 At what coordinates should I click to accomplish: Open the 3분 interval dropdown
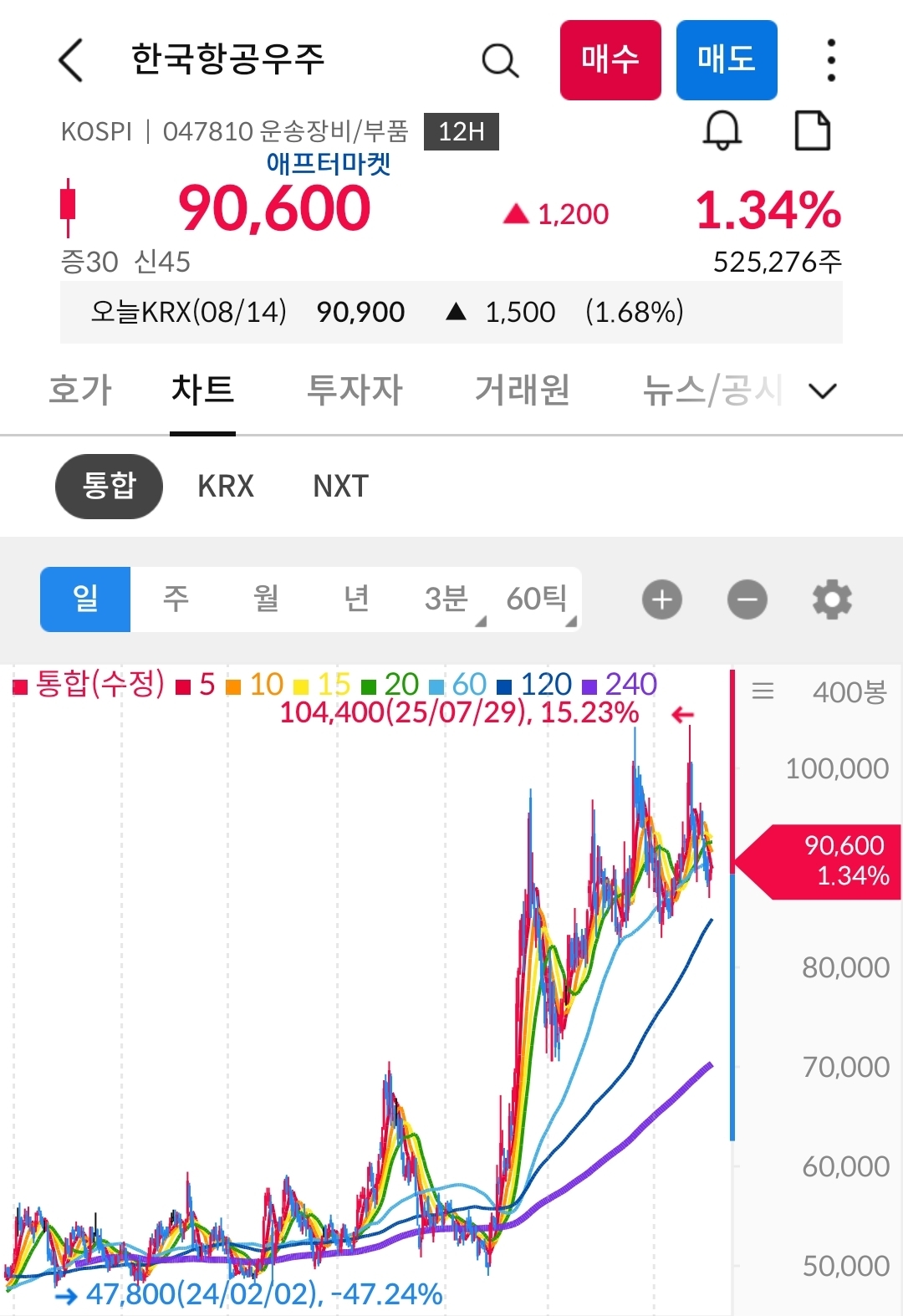point(447,599)
